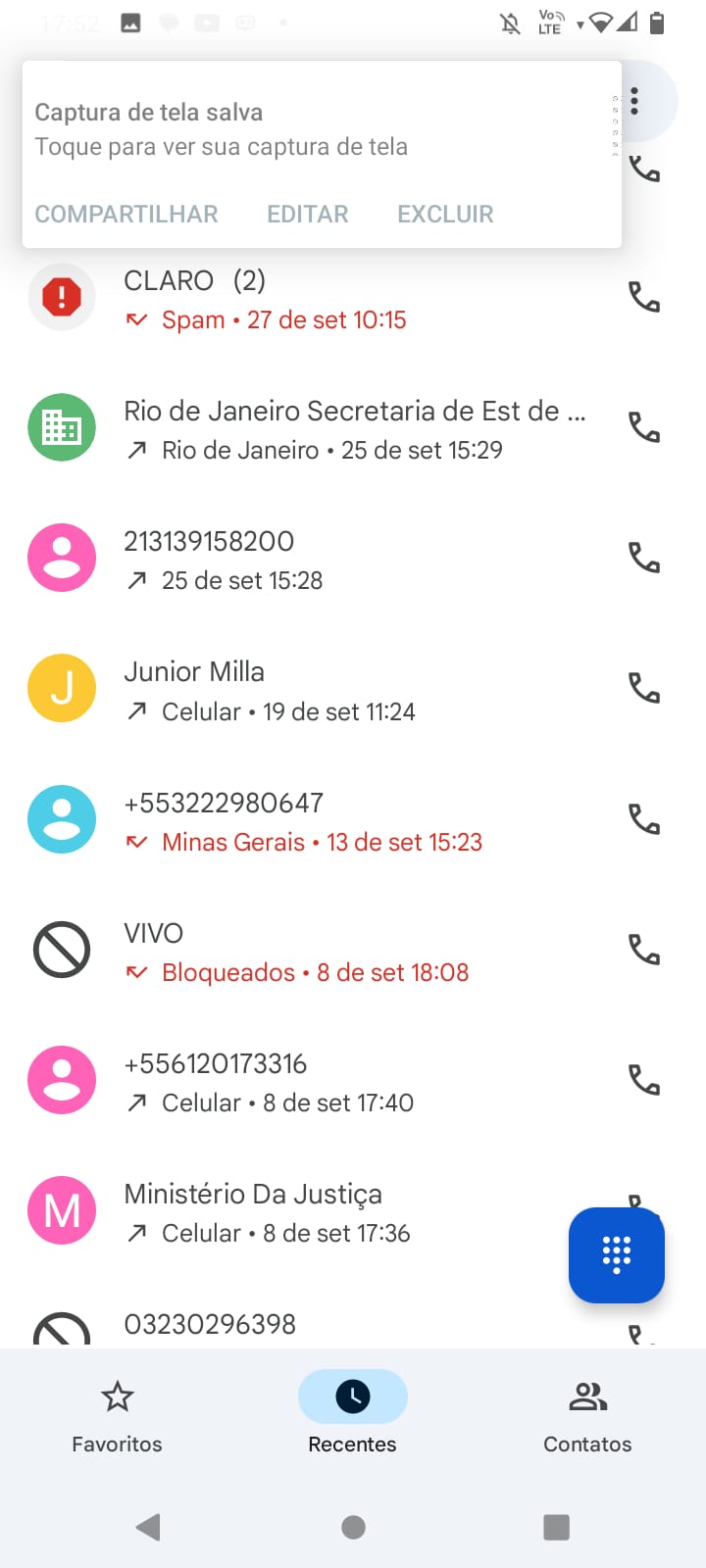The width and height of the screenshot is (706, 1568).
Task: Call Junior Milla with the phone icon
Action: pyautogui.click(x=644, y=689)
